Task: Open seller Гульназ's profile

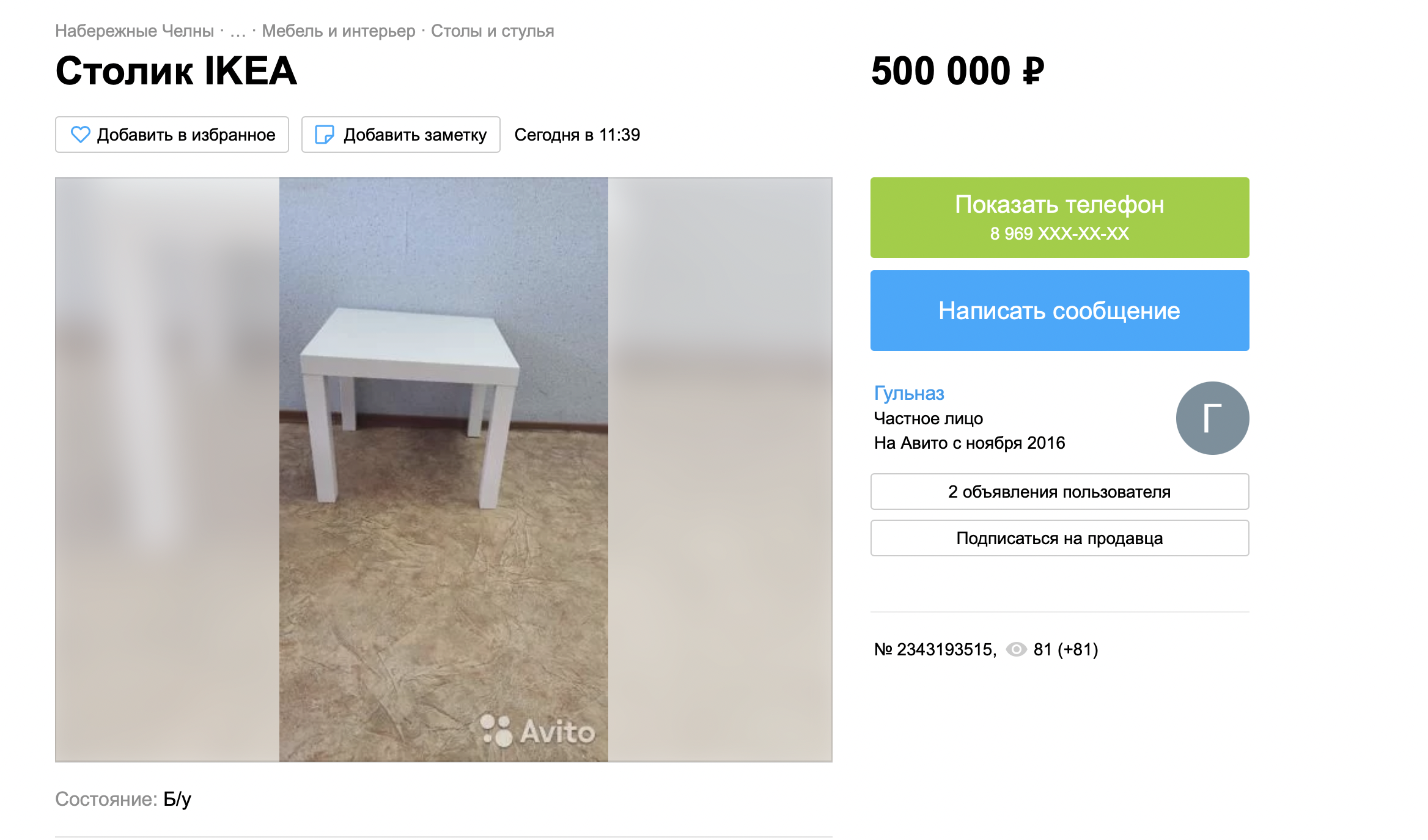Action: click(x=909, y=393)
